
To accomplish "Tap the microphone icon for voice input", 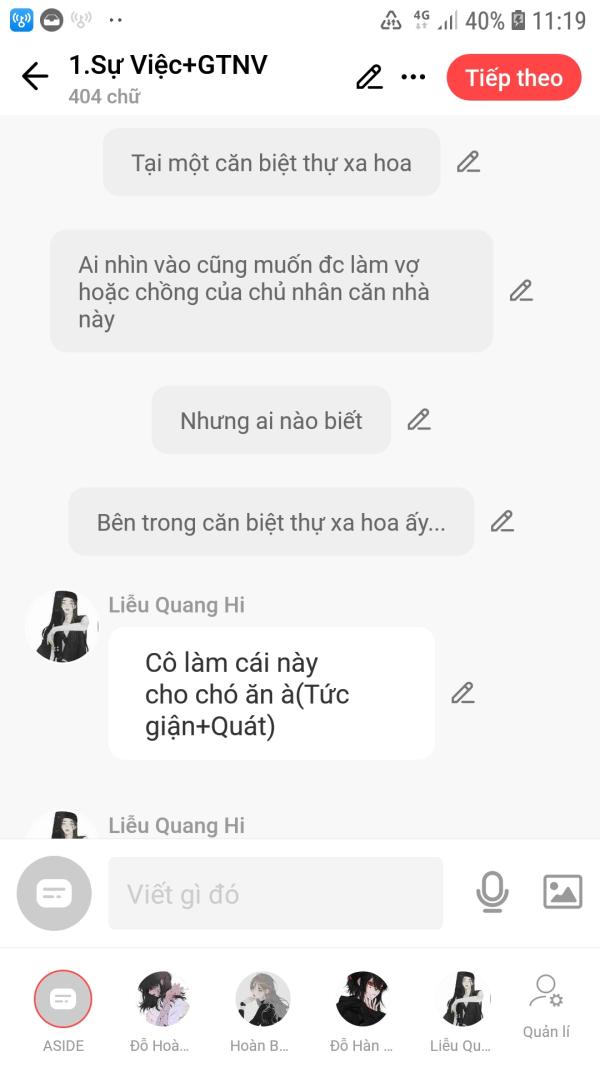I will pos(492,892).
